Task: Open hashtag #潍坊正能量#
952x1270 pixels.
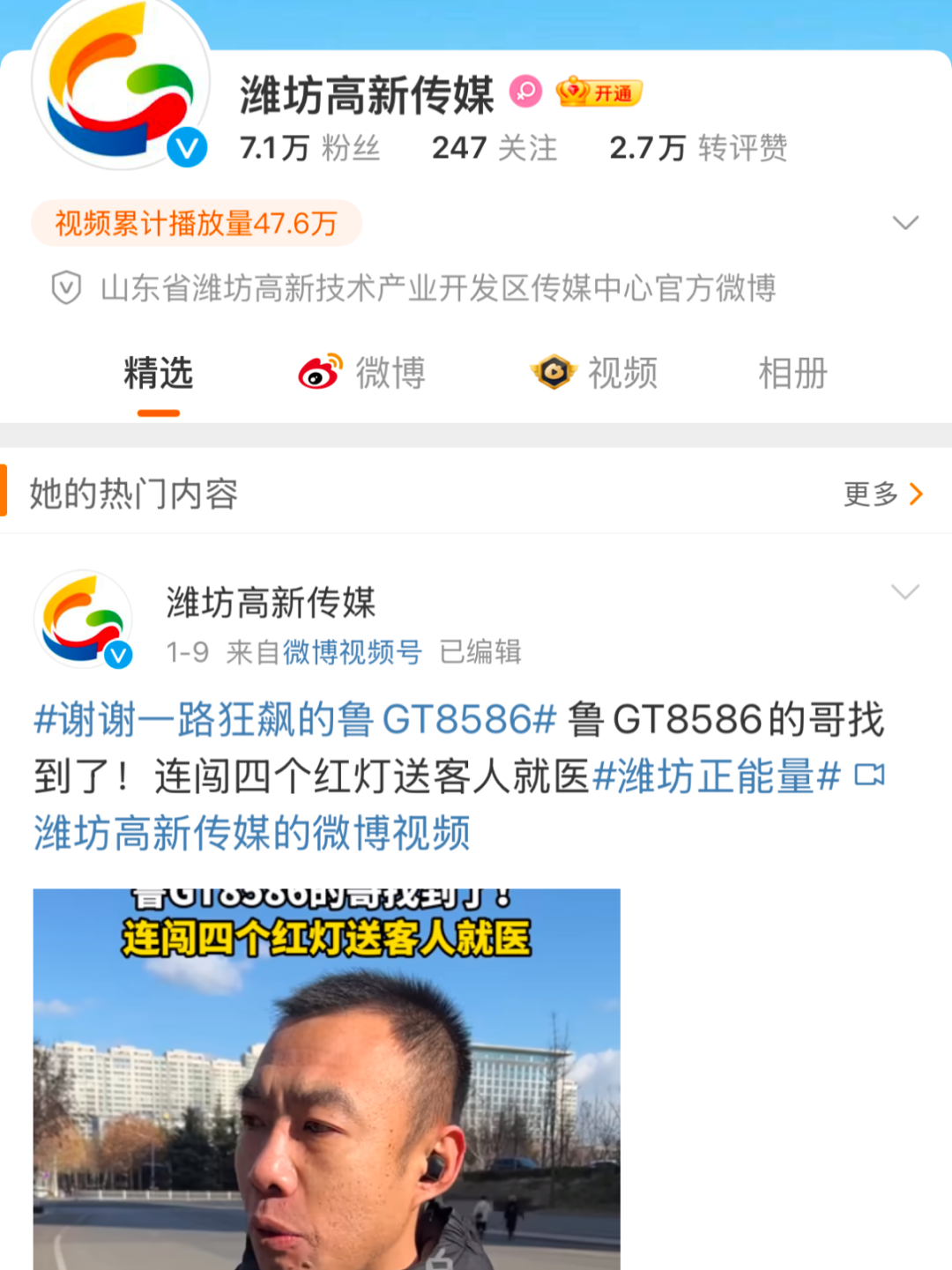Action: pos(717,776)
